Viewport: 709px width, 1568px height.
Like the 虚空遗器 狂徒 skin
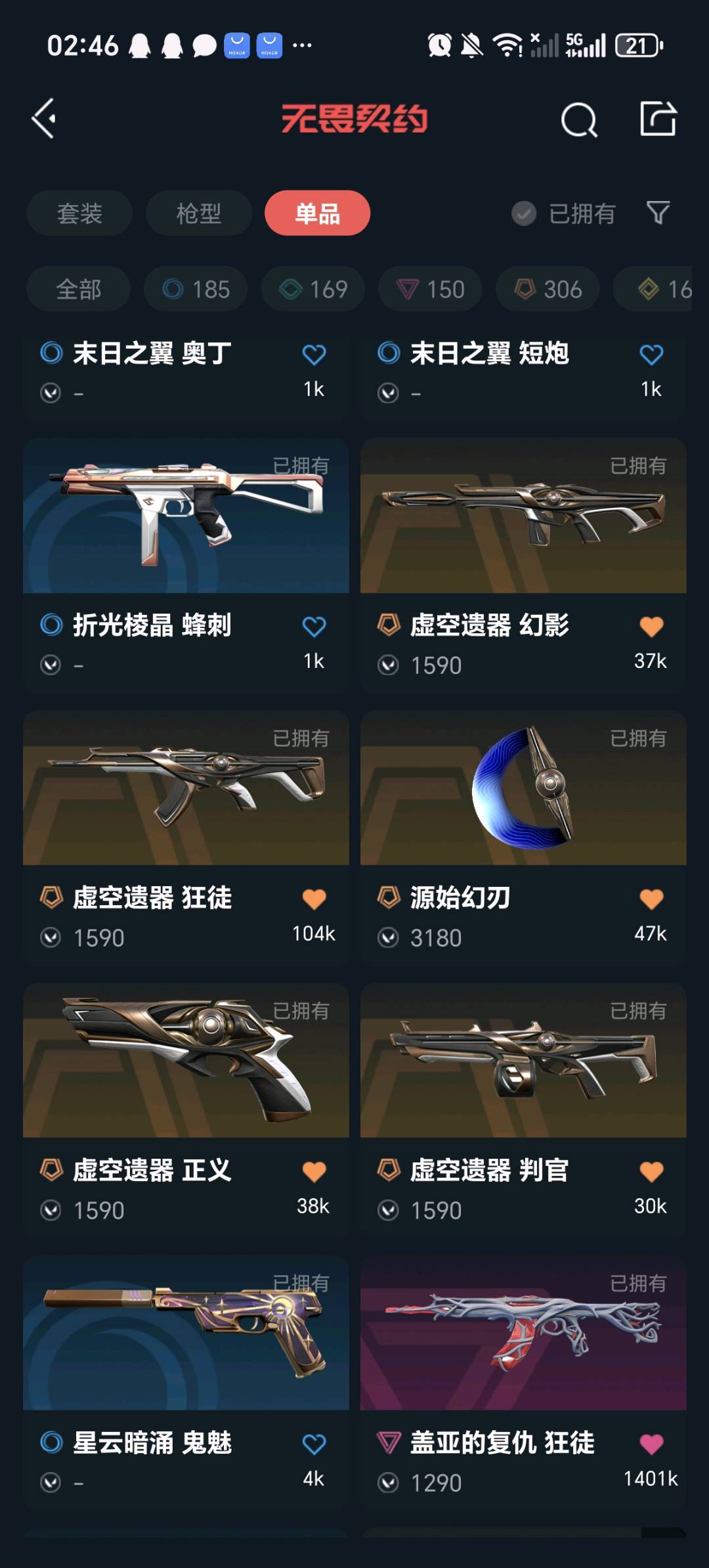[x=314, y=899]
